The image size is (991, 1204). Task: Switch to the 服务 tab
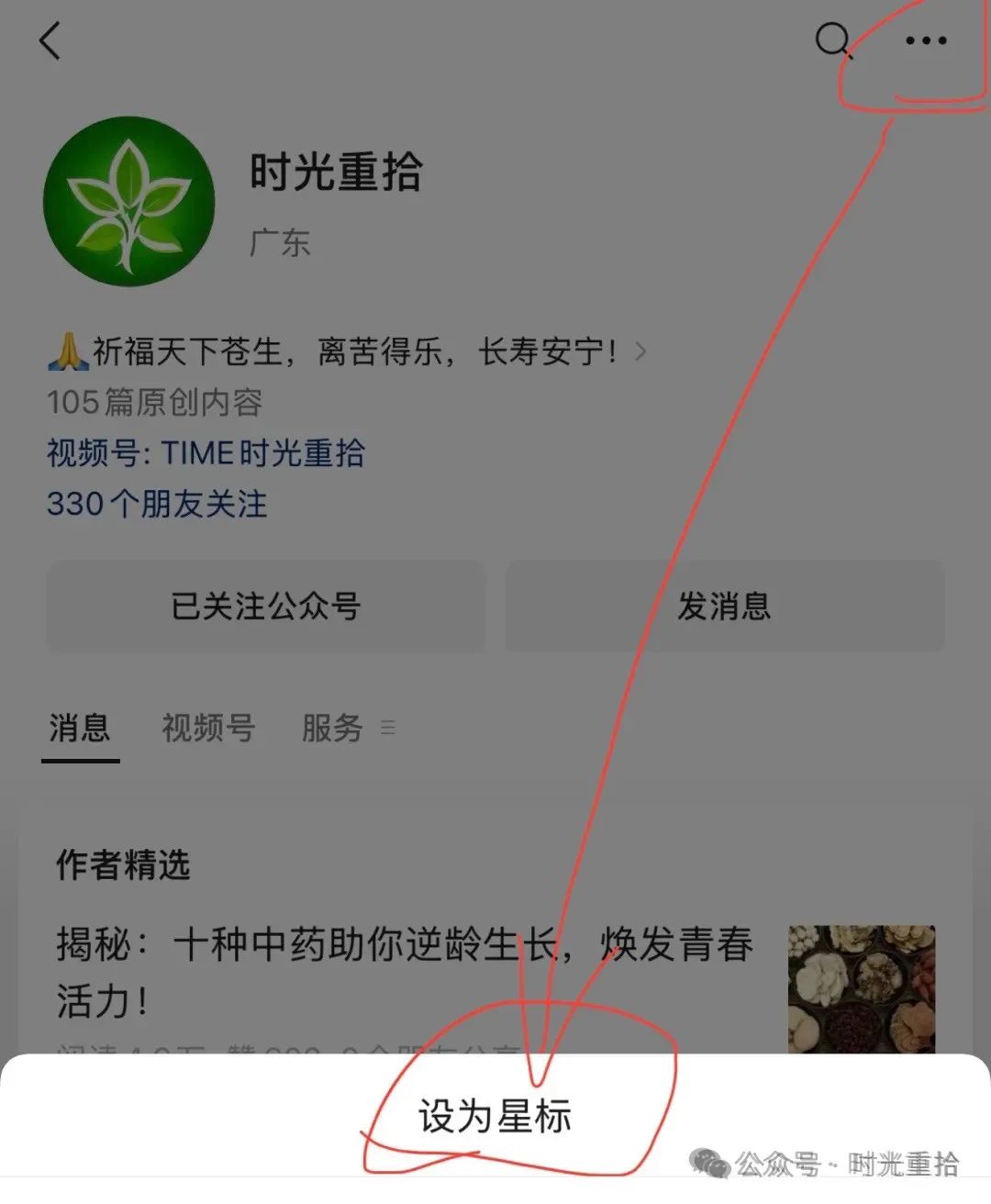point(333,729)
